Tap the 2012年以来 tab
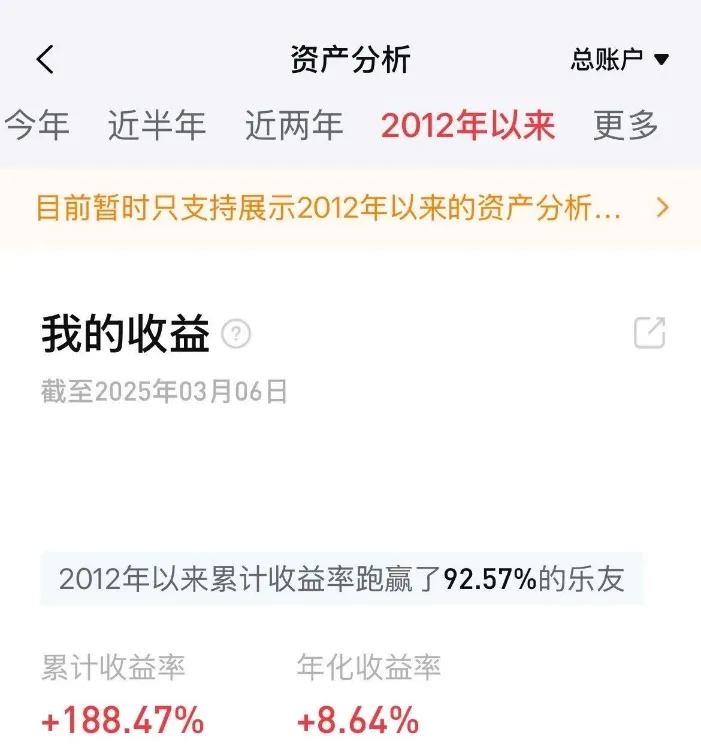This screenshot has height=754, width=701. point(468,126)
